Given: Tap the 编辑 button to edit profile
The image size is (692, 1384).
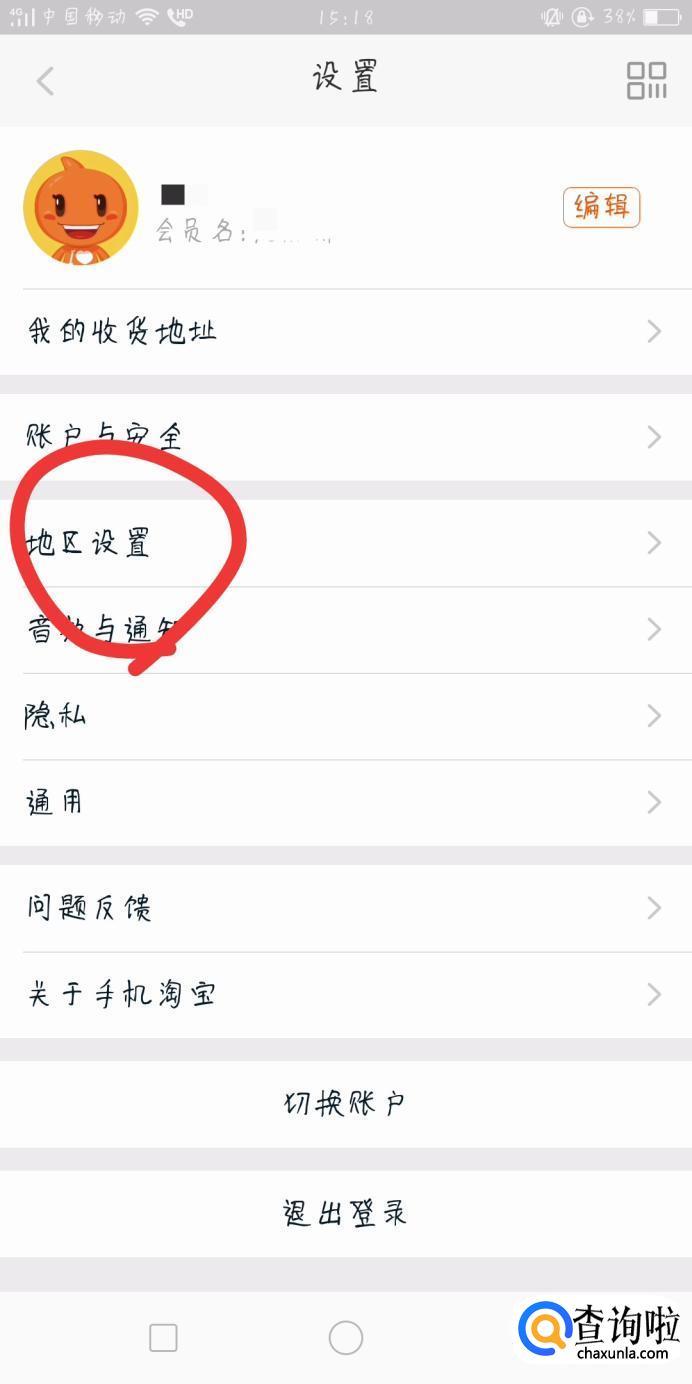Looking at the screenshot, I should pos(601,207).
